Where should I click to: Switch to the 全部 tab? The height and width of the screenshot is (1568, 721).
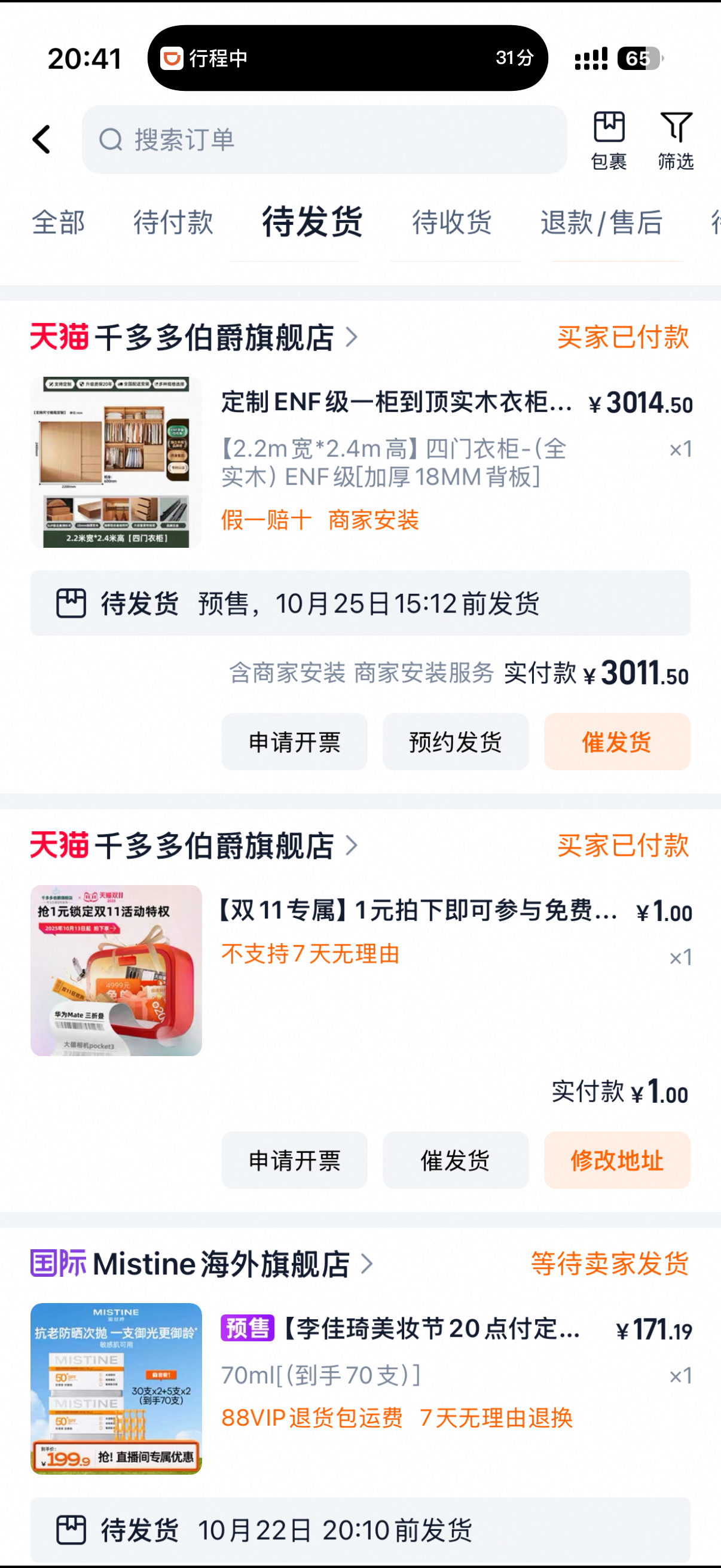pyautogui.click(x=59, y=222)
